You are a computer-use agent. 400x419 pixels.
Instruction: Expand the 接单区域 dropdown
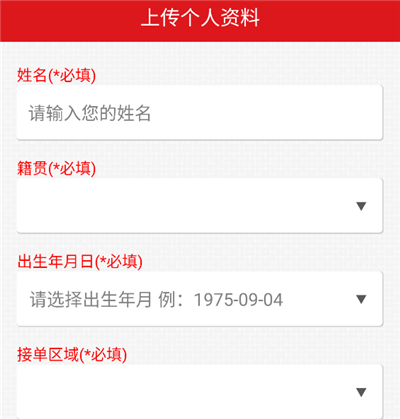click(x=200, y=391)
